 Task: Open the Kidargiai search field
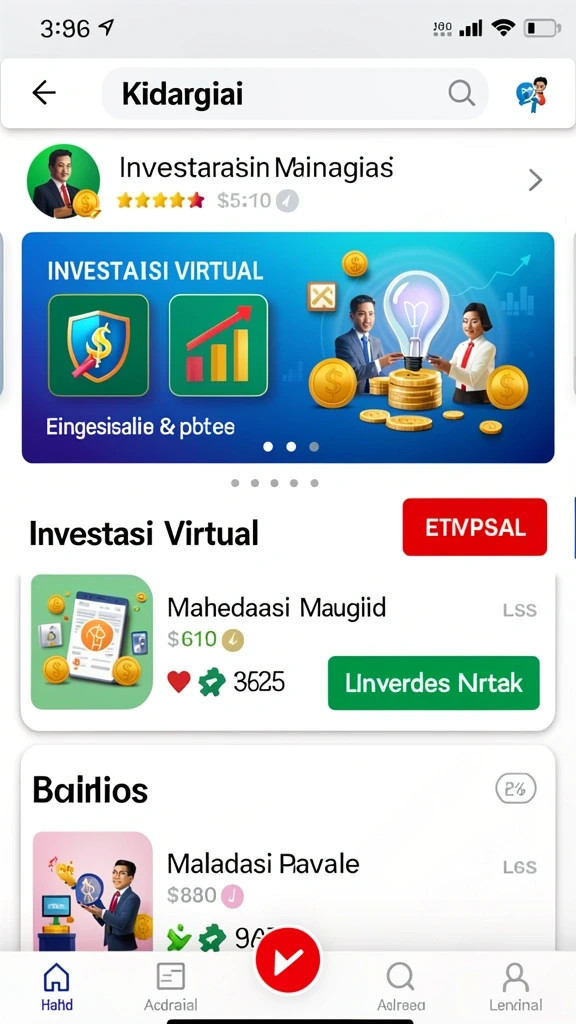tap(295, 94)
